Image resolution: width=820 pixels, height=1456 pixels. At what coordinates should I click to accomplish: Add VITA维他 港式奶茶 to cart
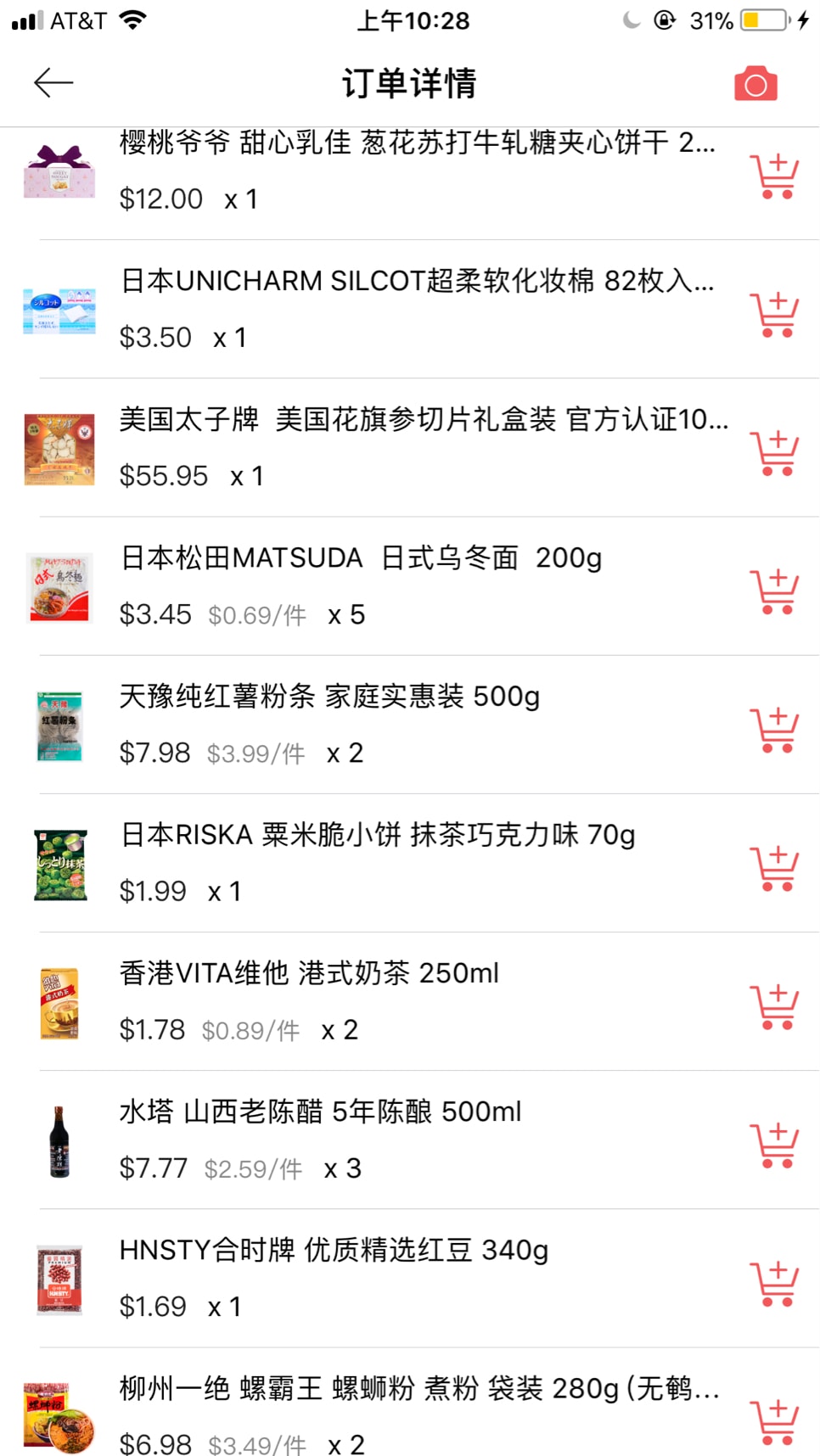(774, 1006)
